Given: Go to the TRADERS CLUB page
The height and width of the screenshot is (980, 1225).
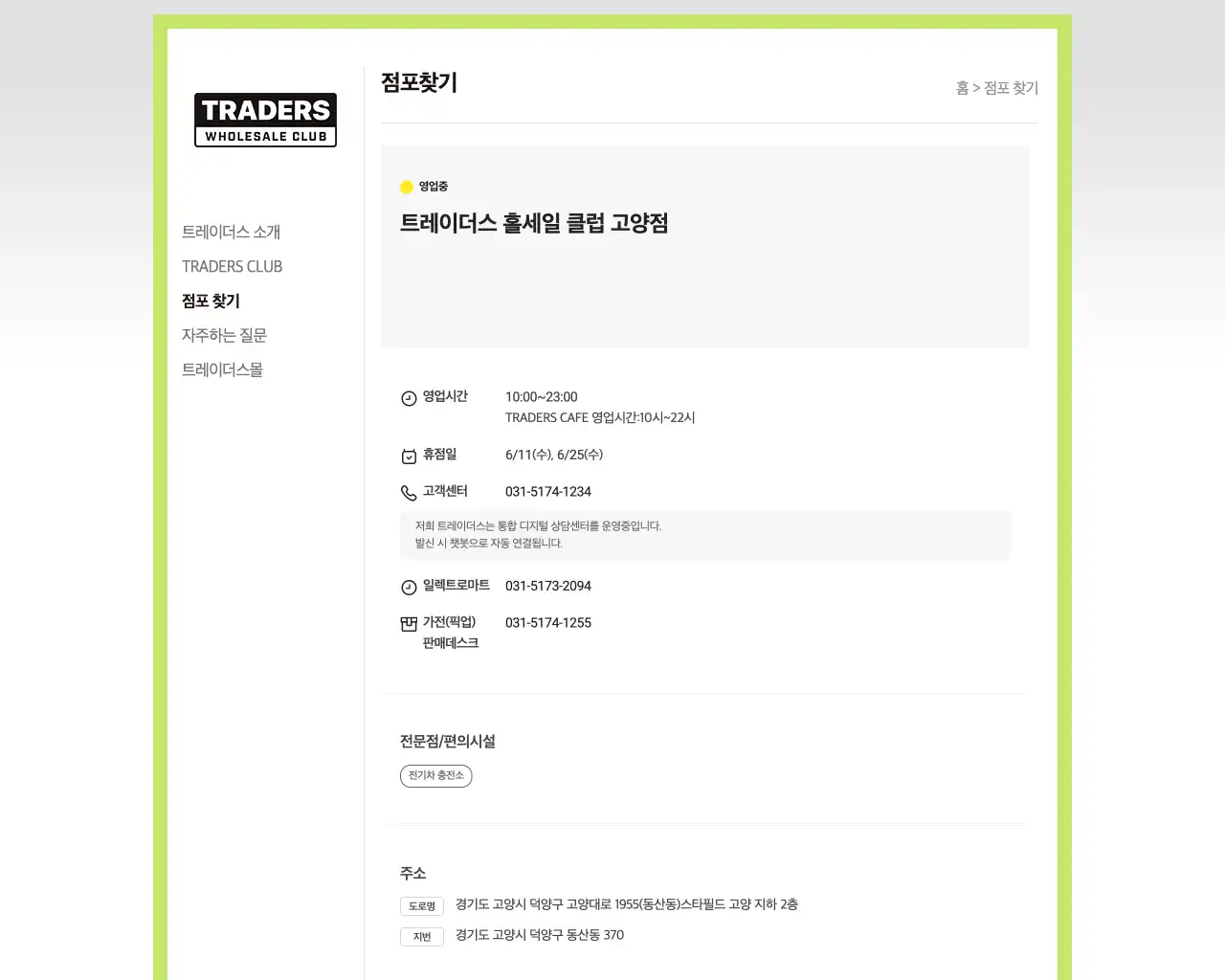Looking at the screenshot, I should click(x=232, y=266).
